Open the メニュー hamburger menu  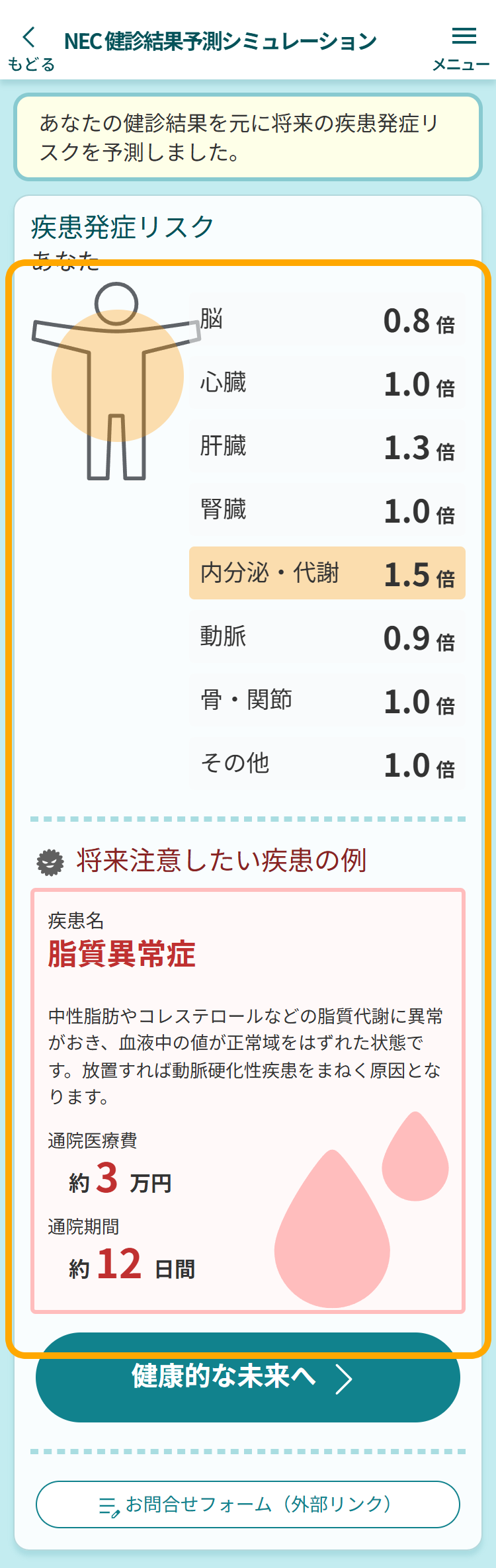tap(462, 48)
